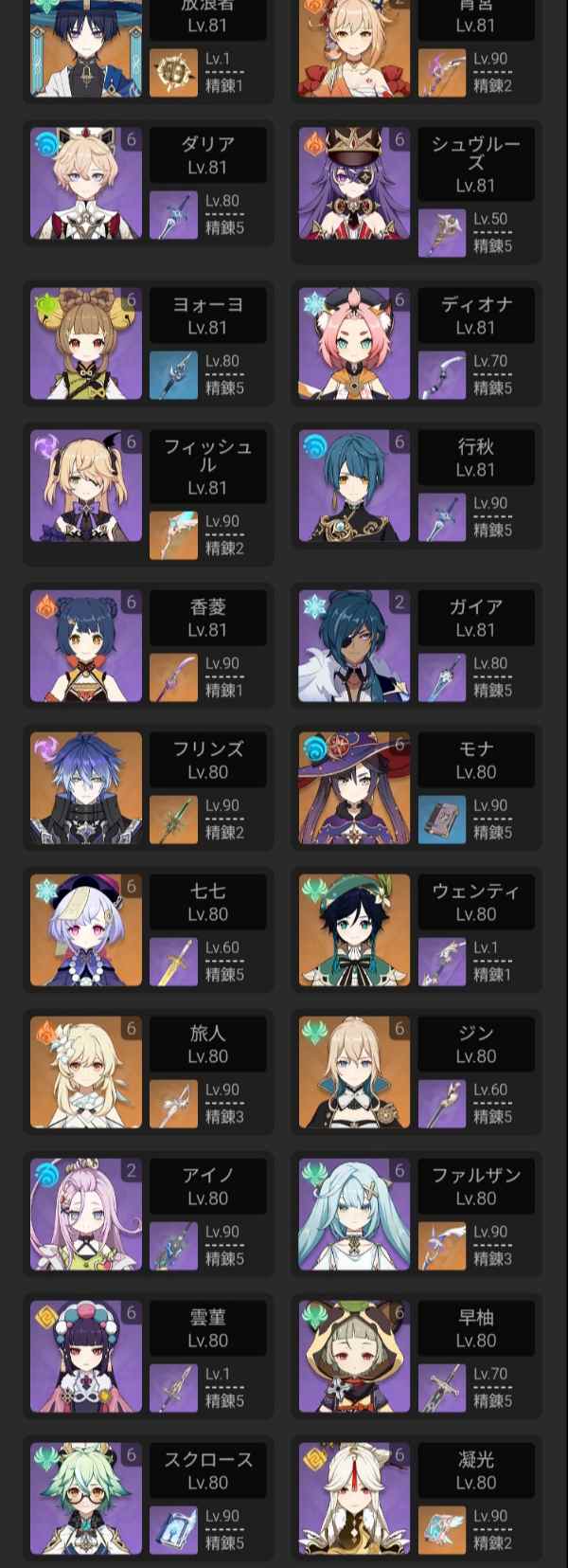
Task: Open the ダリア character card
Action: click(148, 183)
